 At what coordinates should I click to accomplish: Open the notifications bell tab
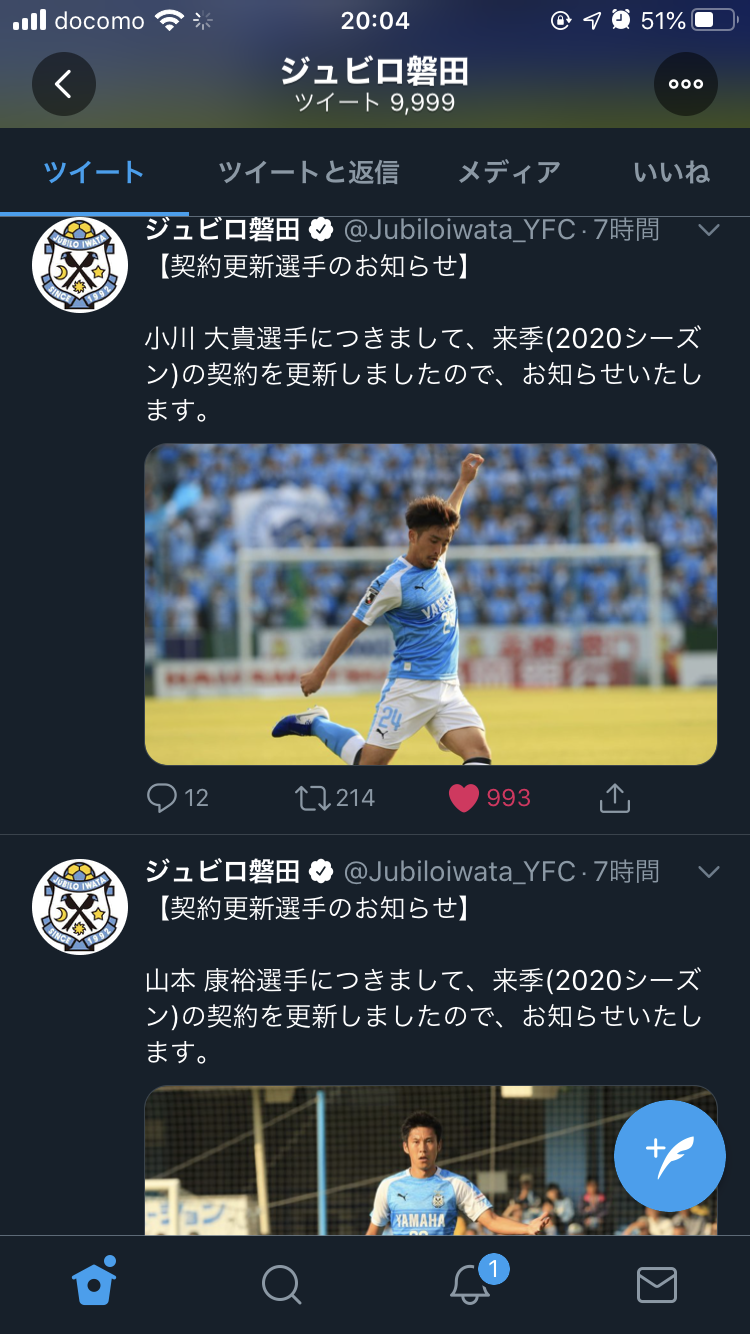pyautogui.click(x=470, y=1284)
